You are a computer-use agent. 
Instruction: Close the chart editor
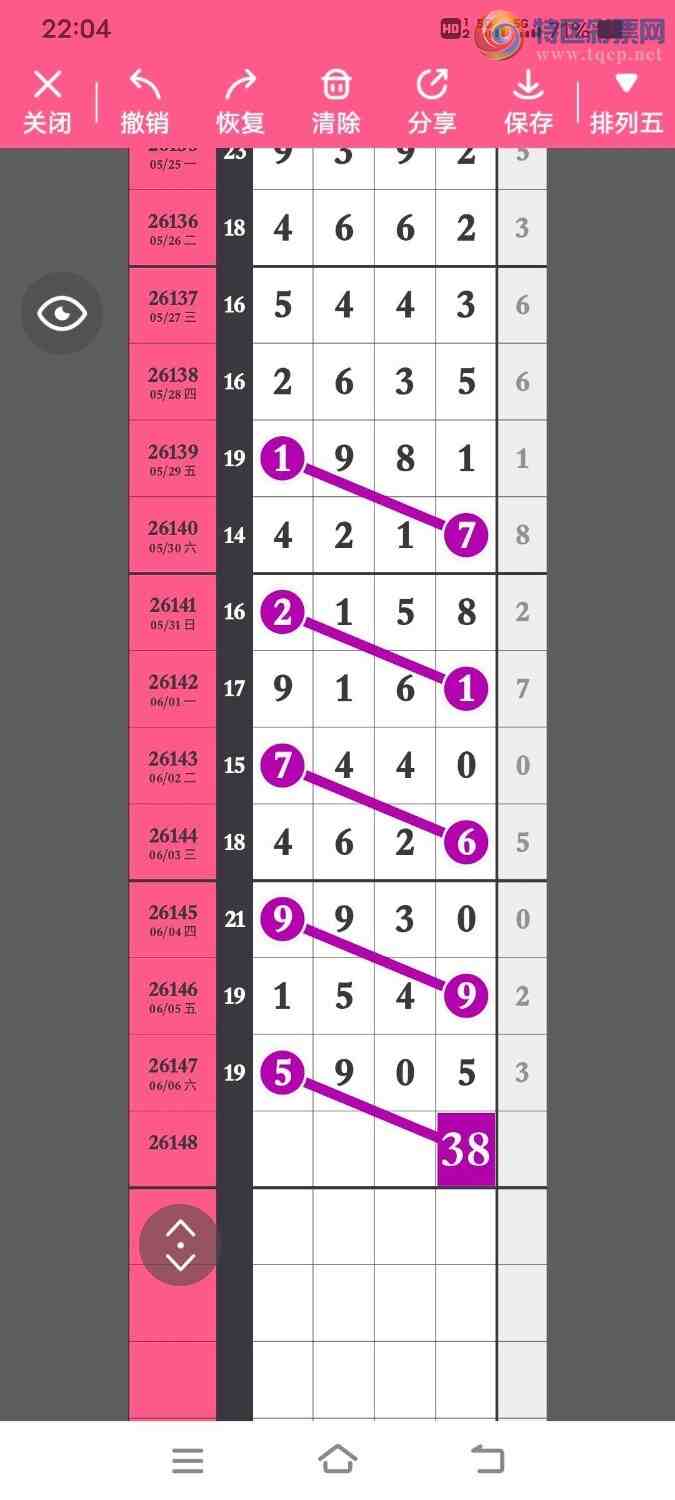click(x=47, y=102)
